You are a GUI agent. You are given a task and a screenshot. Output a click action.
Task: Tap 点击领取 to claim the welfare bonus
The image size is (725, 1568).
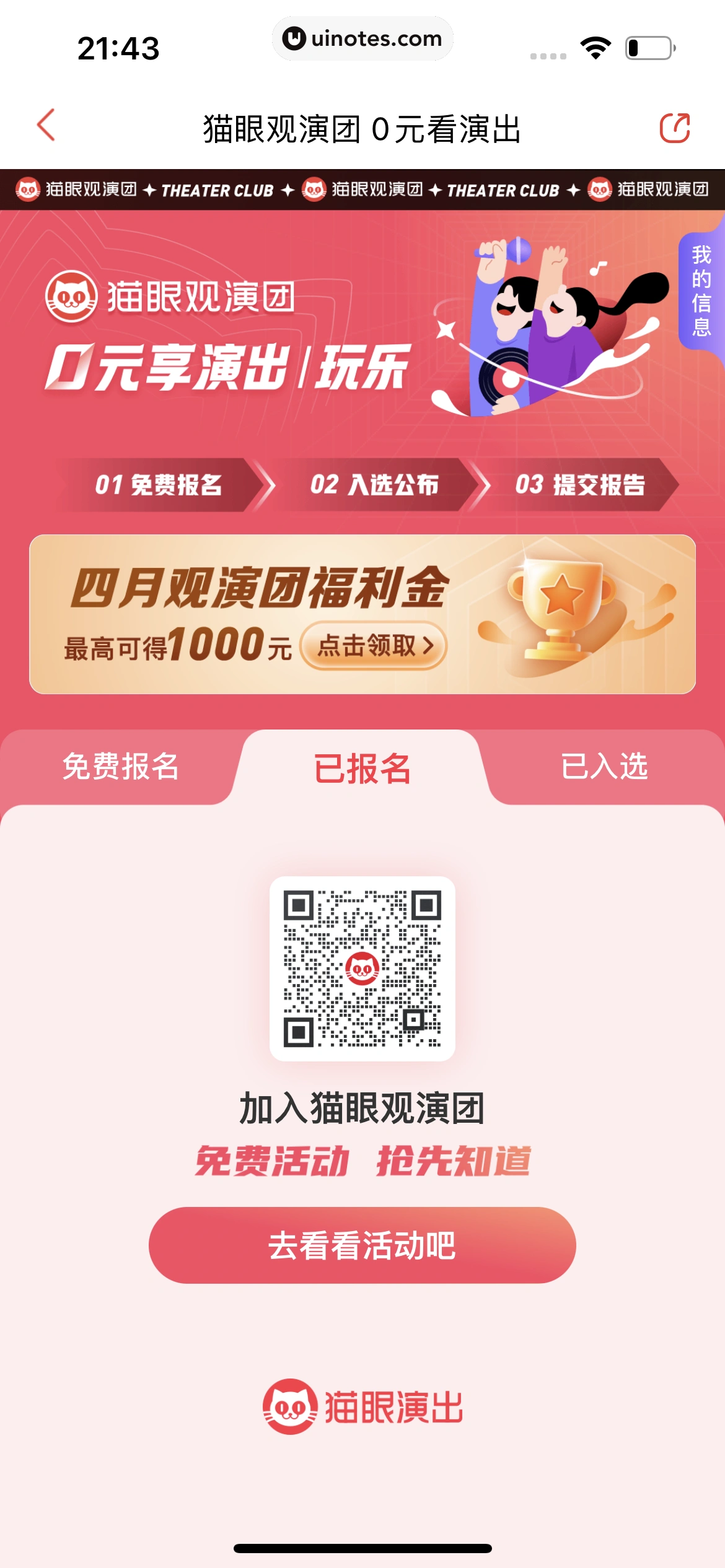[x=372, y=645]
